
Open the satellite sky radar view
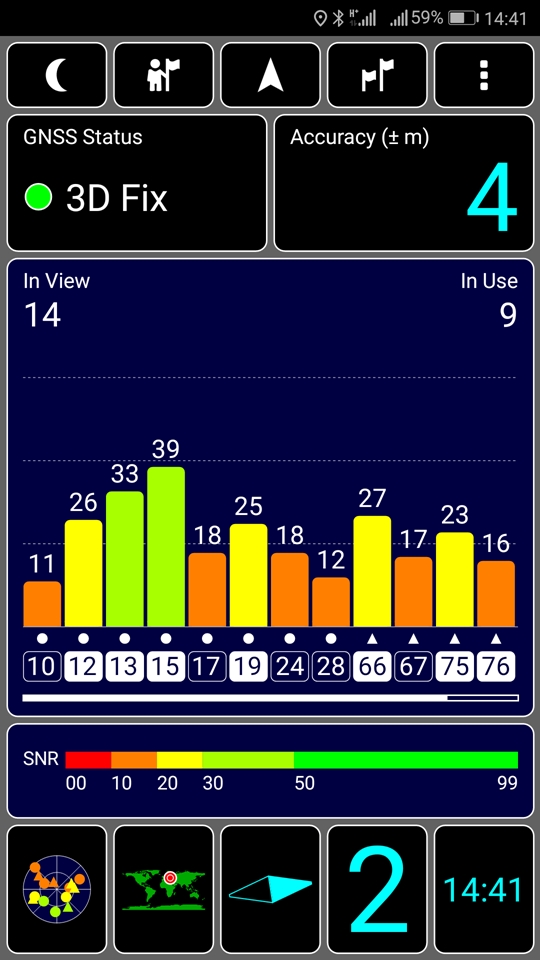(x=57, y=889)
